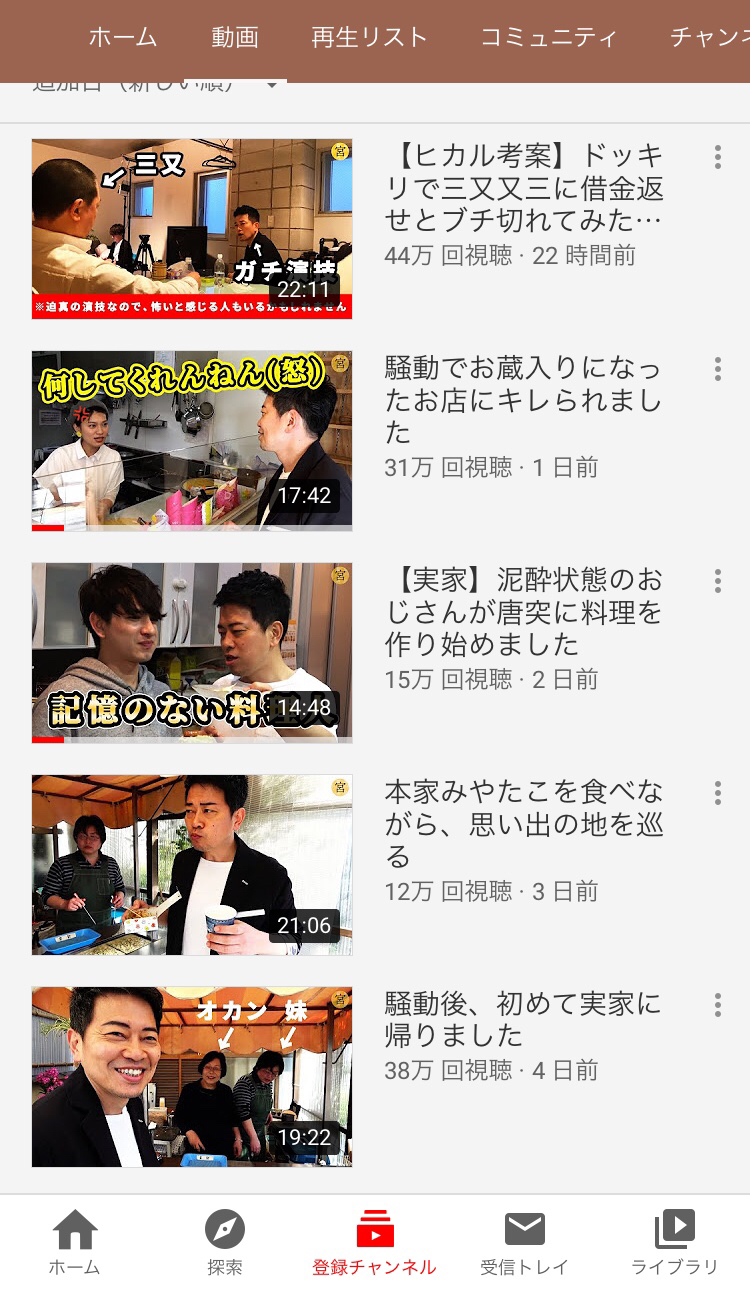750x1289 pixels.
Task: Play 本家みやたこを食べながら video
Action: [x=192, y=864]
